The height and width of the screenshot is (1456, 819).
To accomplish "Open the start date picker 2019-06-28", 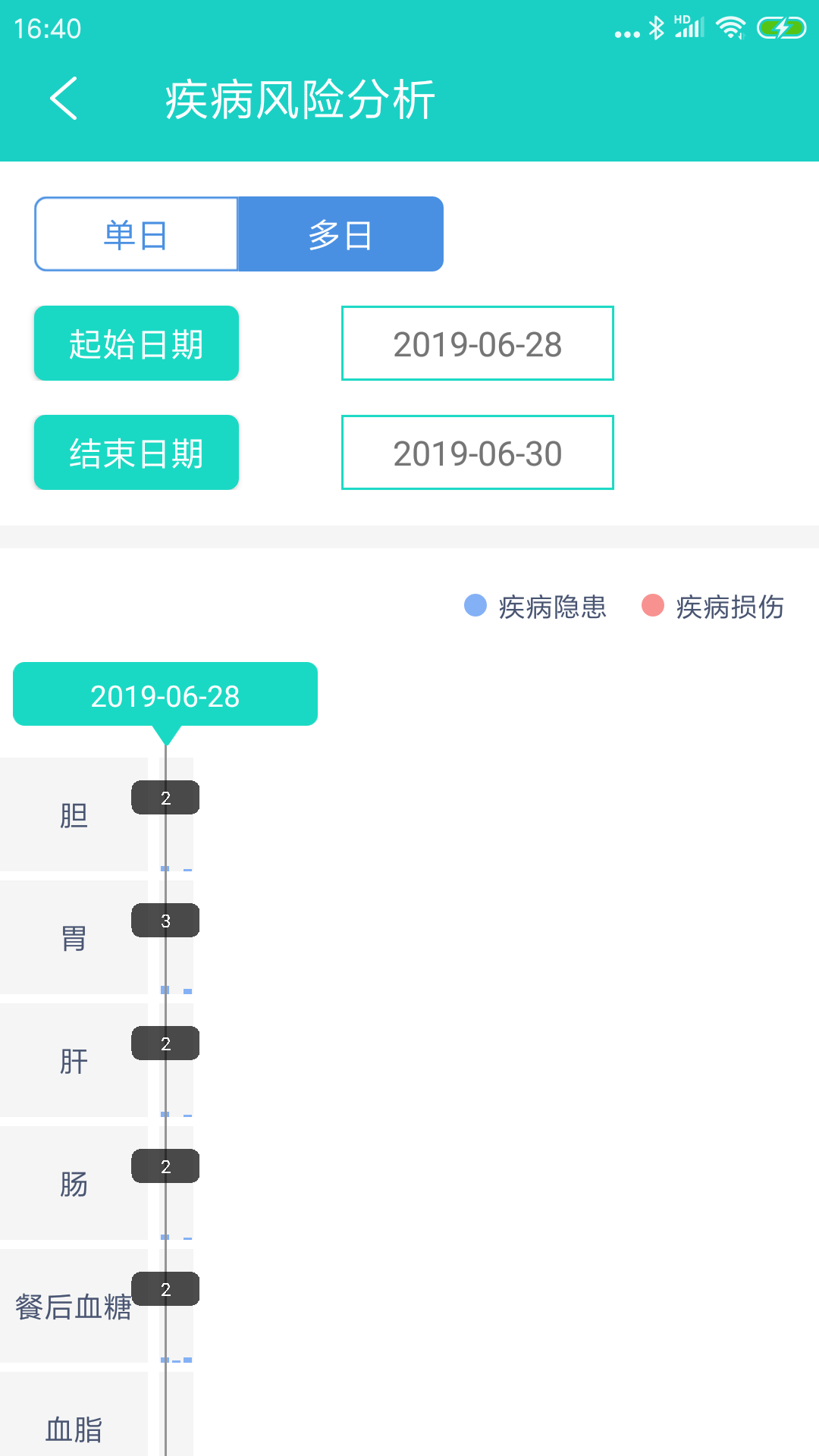I will click(x=477, y=344).
